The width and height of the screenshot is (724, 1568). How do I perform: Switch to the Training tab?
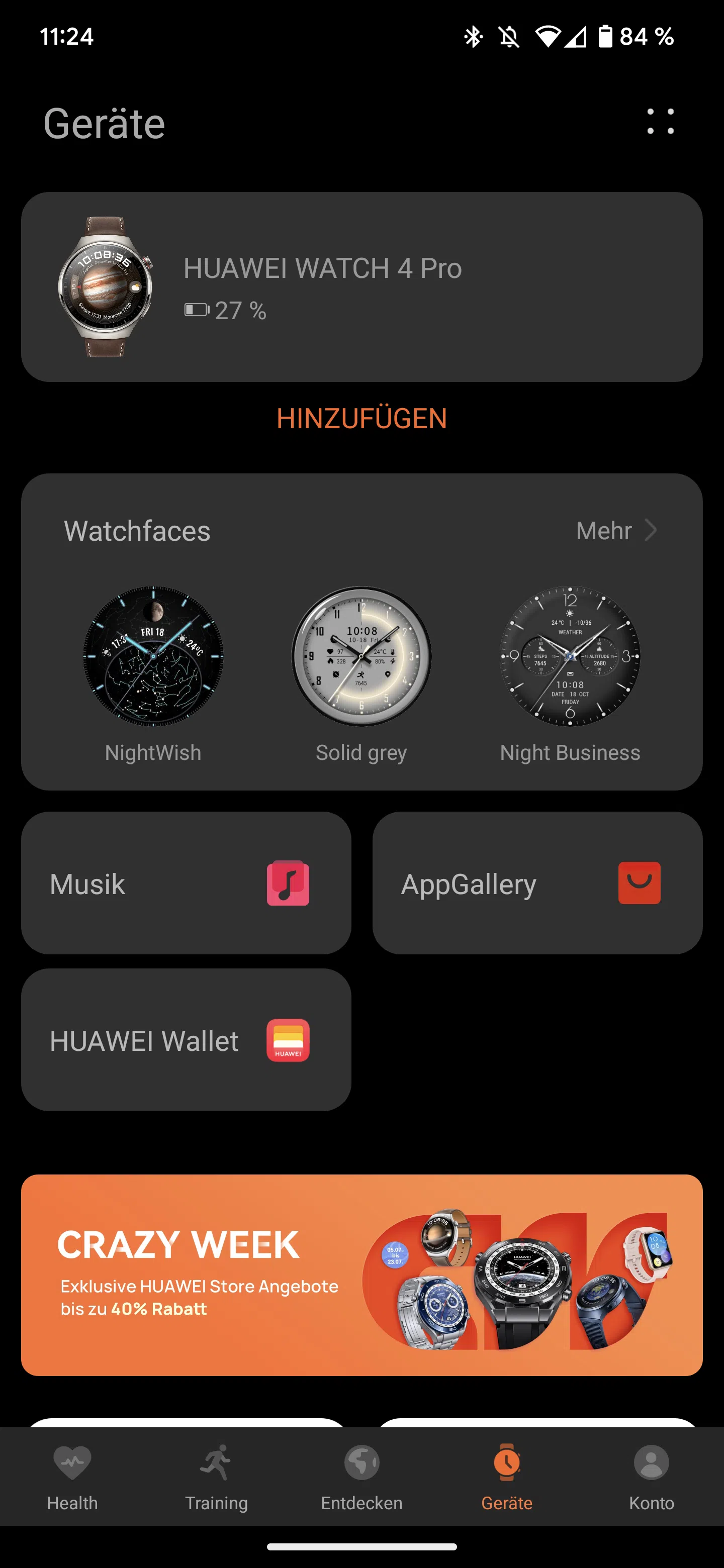tap(217, 1478)
